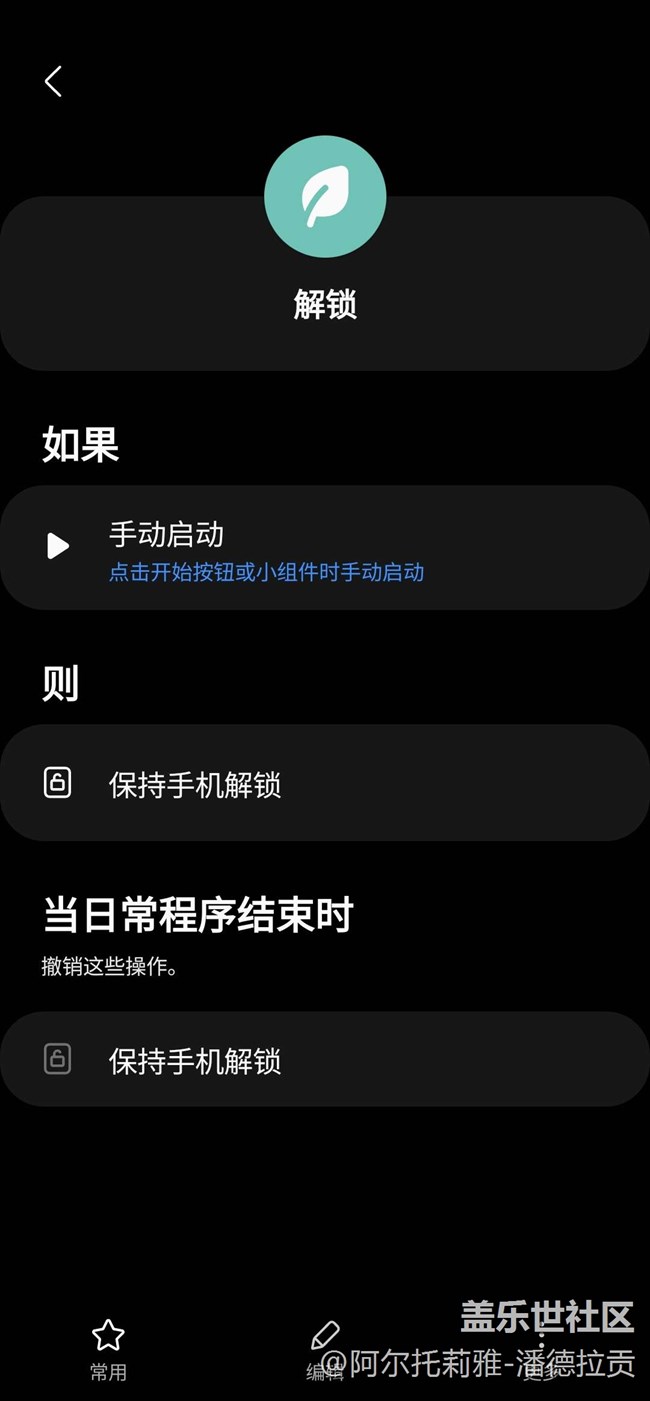Tap 编辑 to edit this routine
This screenshot has height=1401, width=650.
click(x=325, y=1349)
